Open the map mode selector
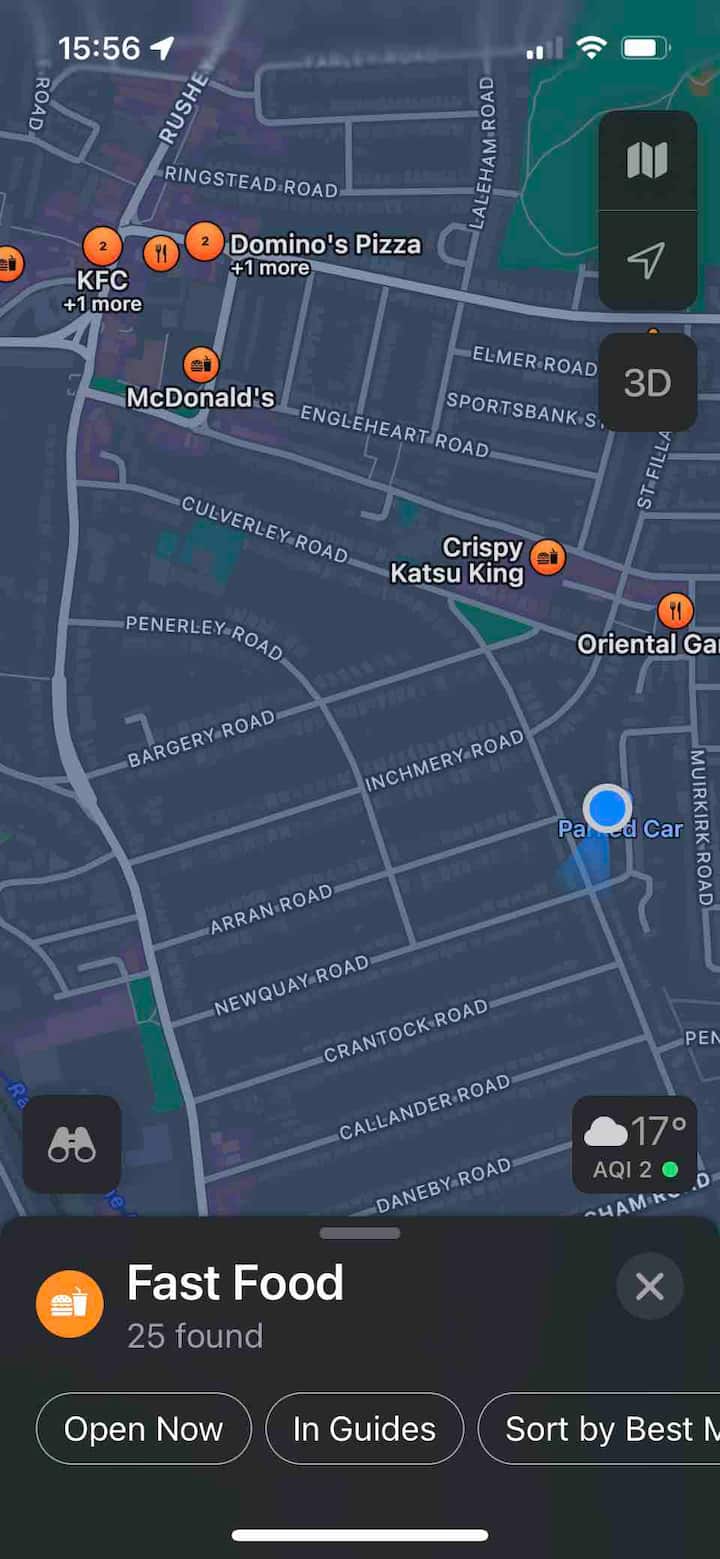Image resolution: width=720 pixels, height=1559 pixels. coord(647,161)
